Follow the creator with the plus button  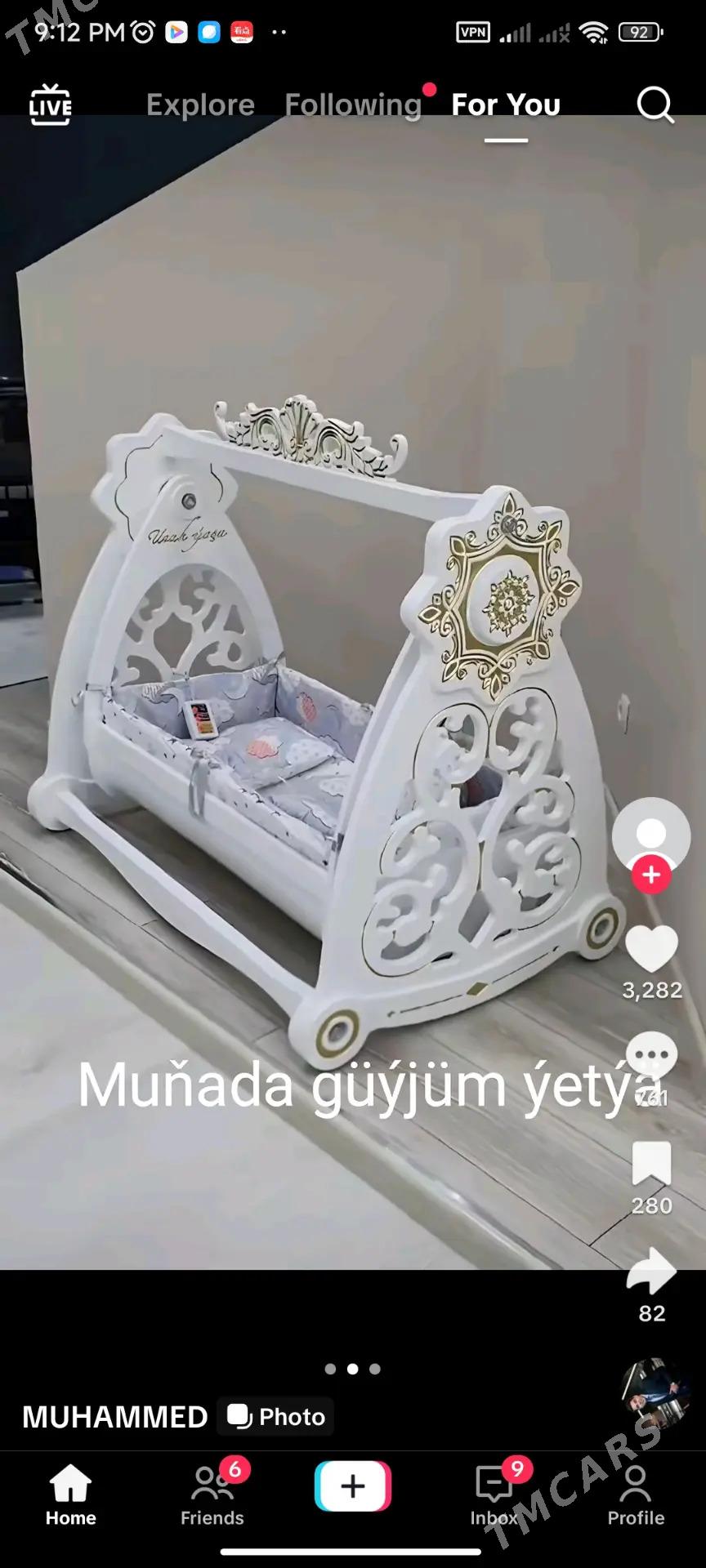(651, 875)
